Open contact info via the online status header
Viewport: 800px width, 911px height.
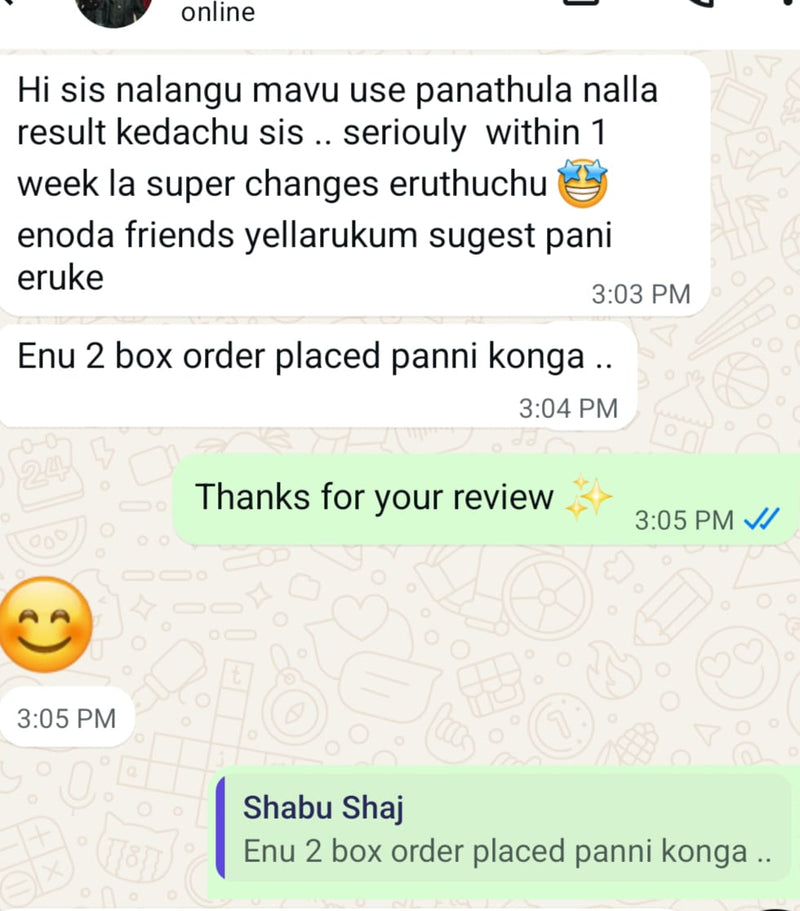(218, 13)
